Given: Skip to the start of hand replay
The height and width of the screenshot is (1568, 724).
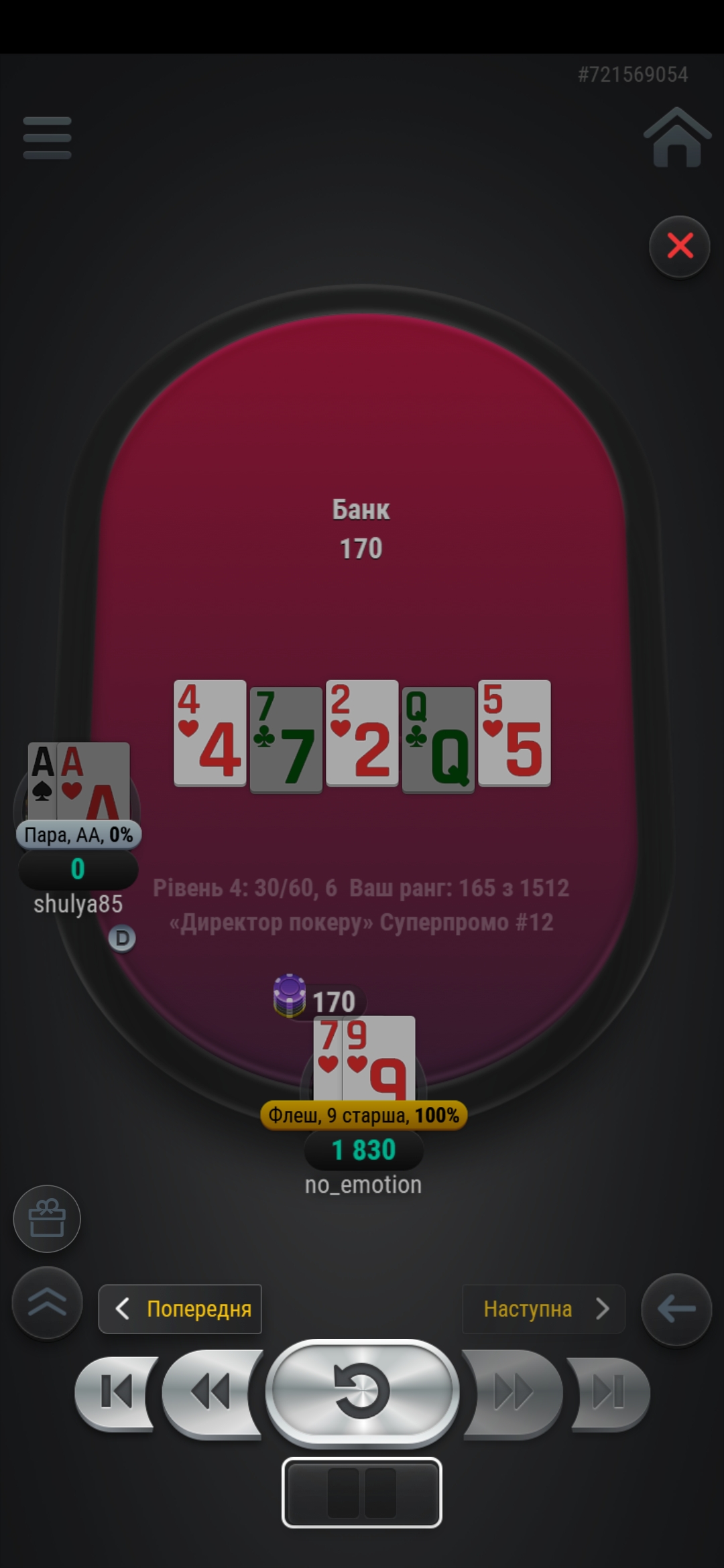Looking at the screenshot, I should click(x=116, y=1393).
